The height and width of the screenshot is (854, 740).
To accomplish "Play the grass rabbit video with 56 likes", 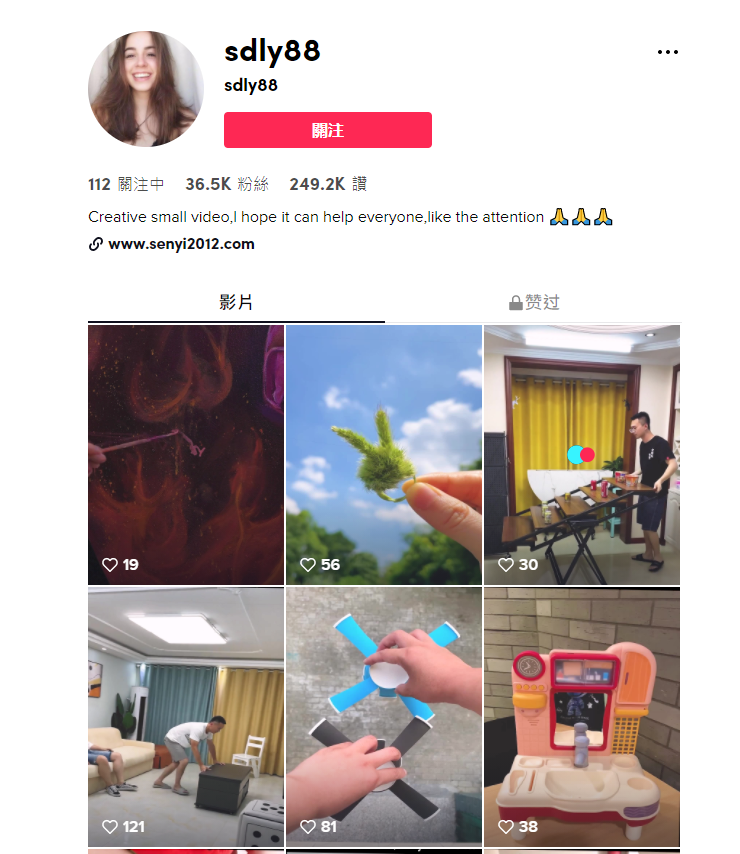I will click(x=384, y=454).
